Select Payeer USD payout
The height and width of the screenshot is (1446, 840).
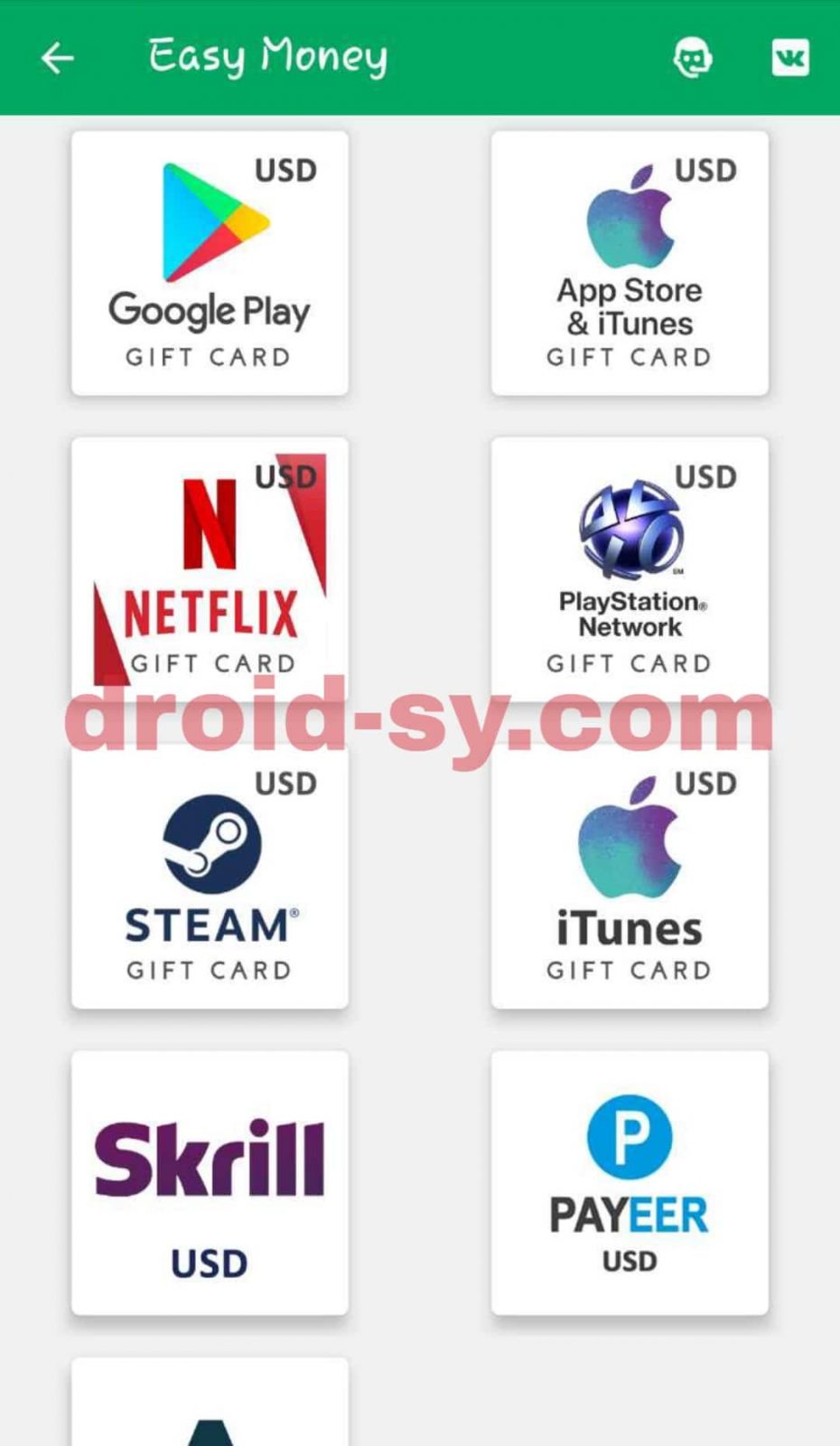coord(630,1182)
